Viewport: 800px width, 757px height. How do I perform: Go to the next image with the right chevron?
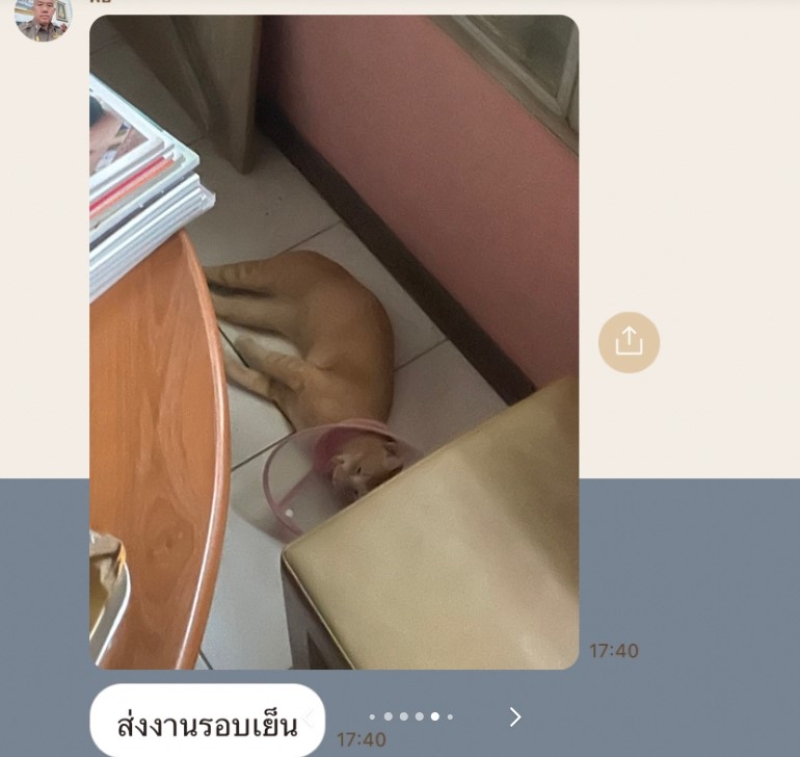tap(515, 716)
